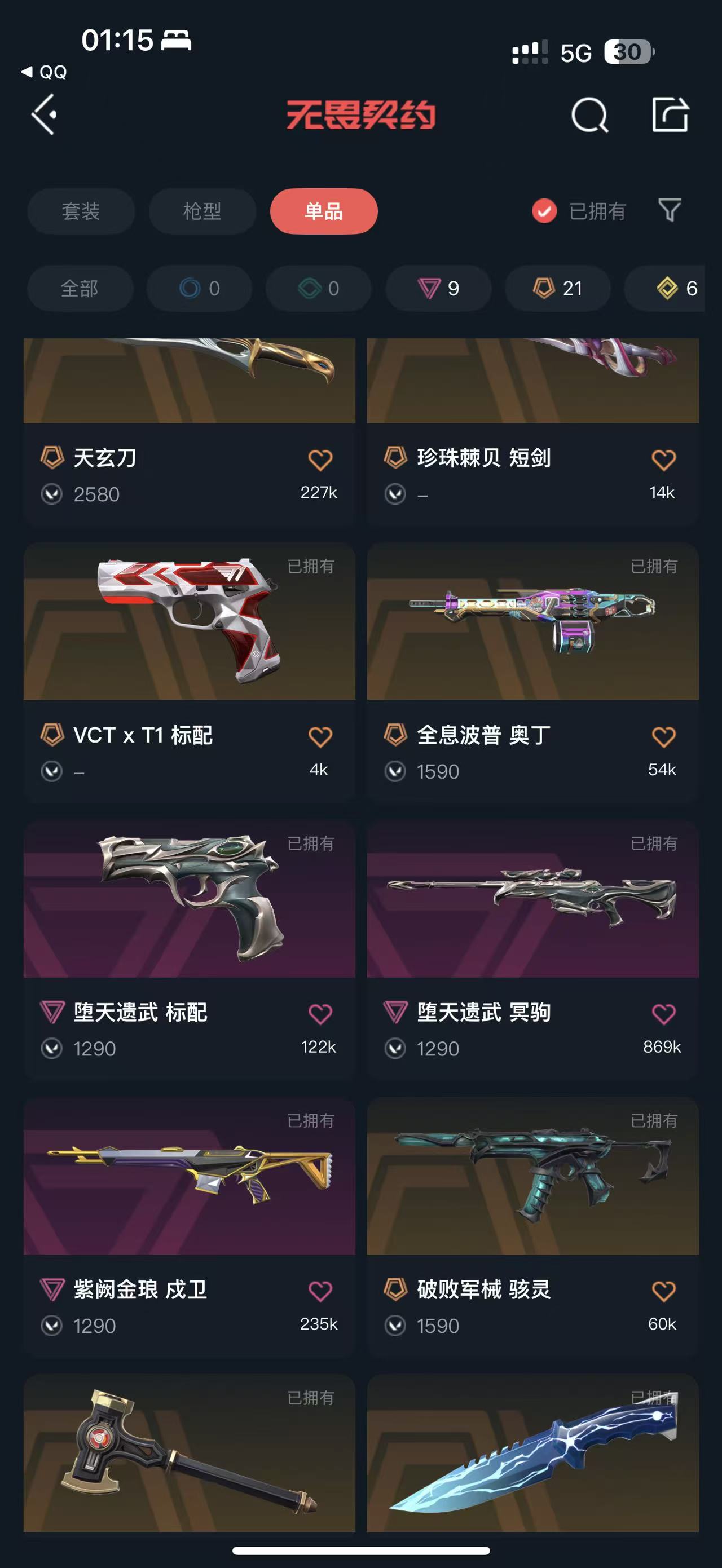Switch to the 套装 tab

point(81,211)
